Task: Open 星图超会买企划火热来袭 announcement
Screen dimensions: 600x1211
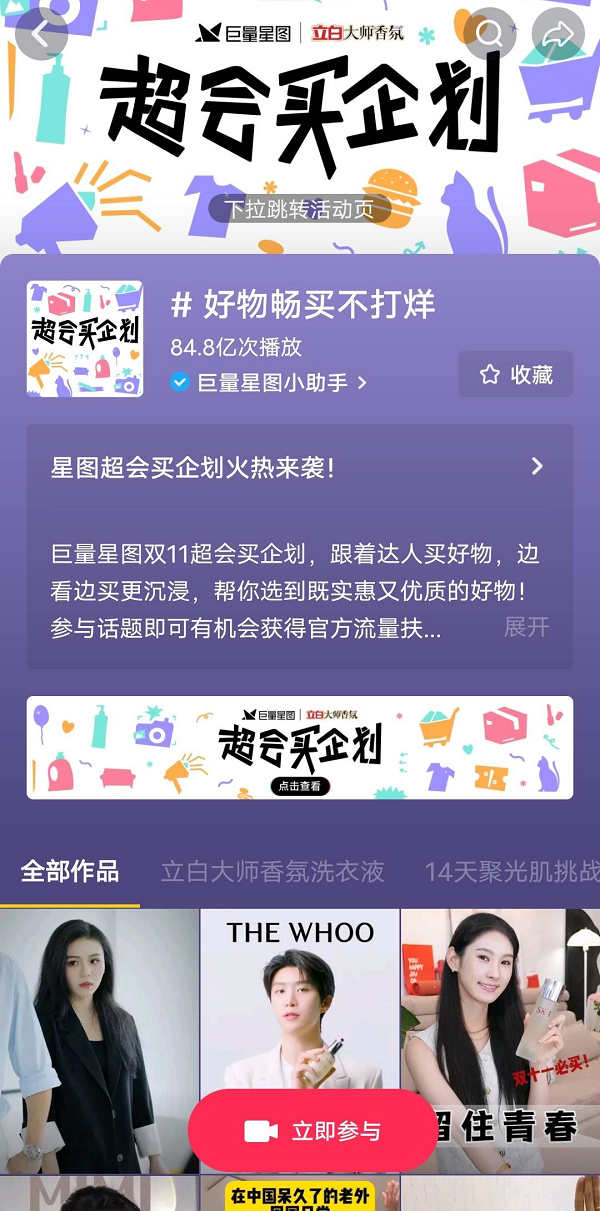Action: click(x=299, y=467)
